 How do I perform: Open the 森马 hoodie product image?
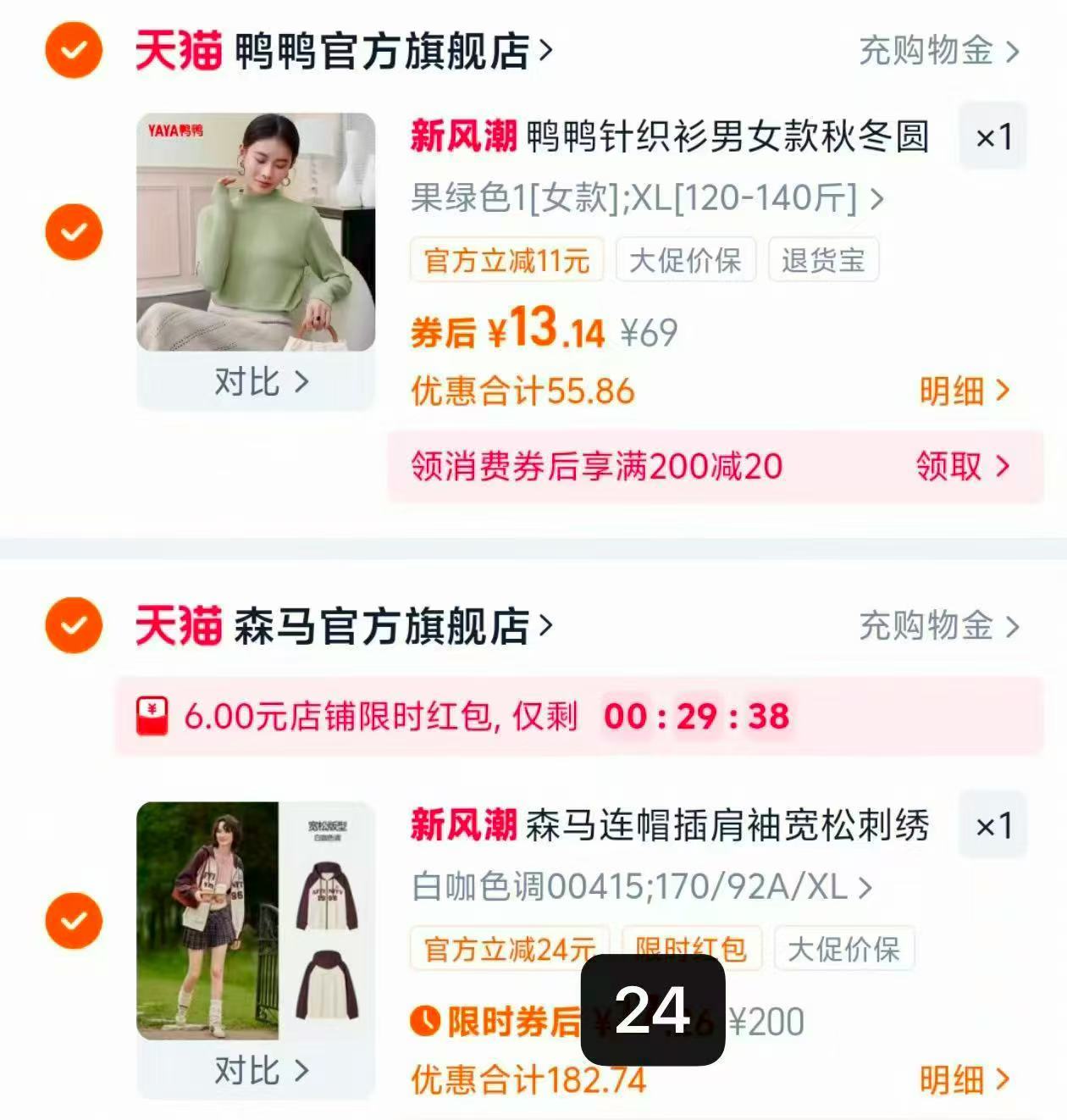(x=256, y=921)
